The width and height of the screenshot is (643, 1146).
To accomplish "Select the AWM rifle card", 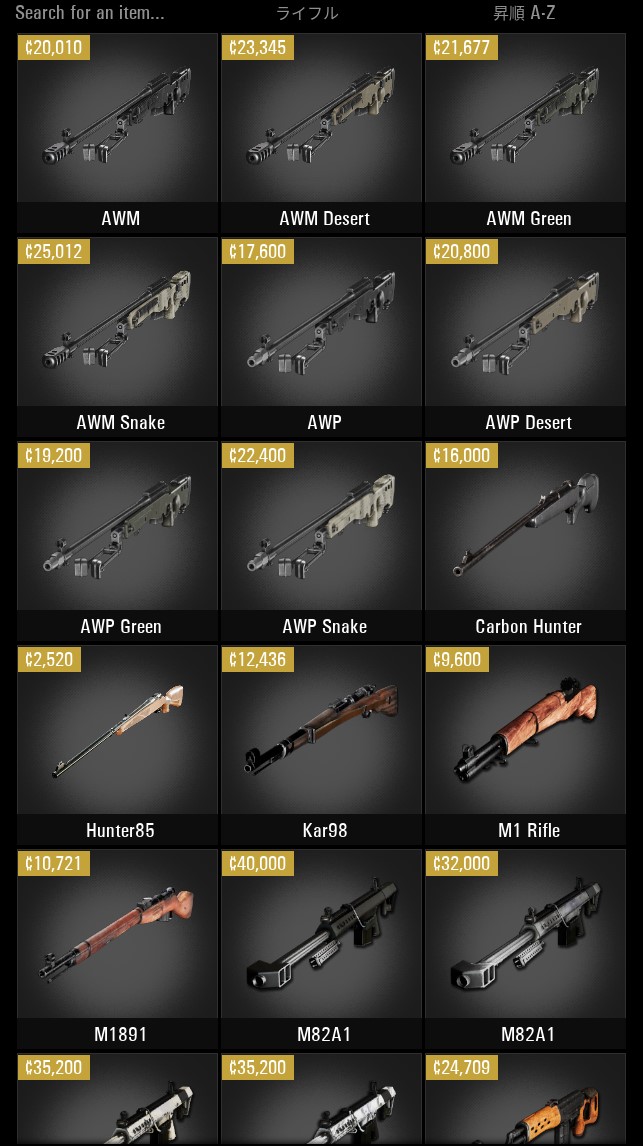I will 118,133.
